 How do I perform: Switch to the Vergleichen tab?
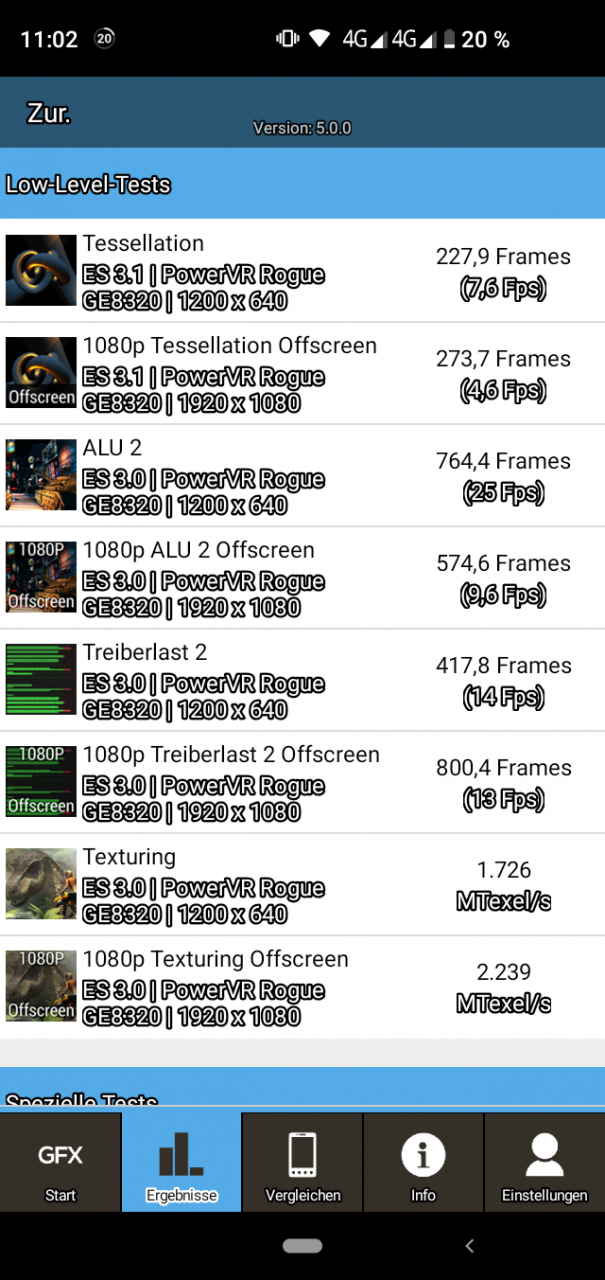302,1163
